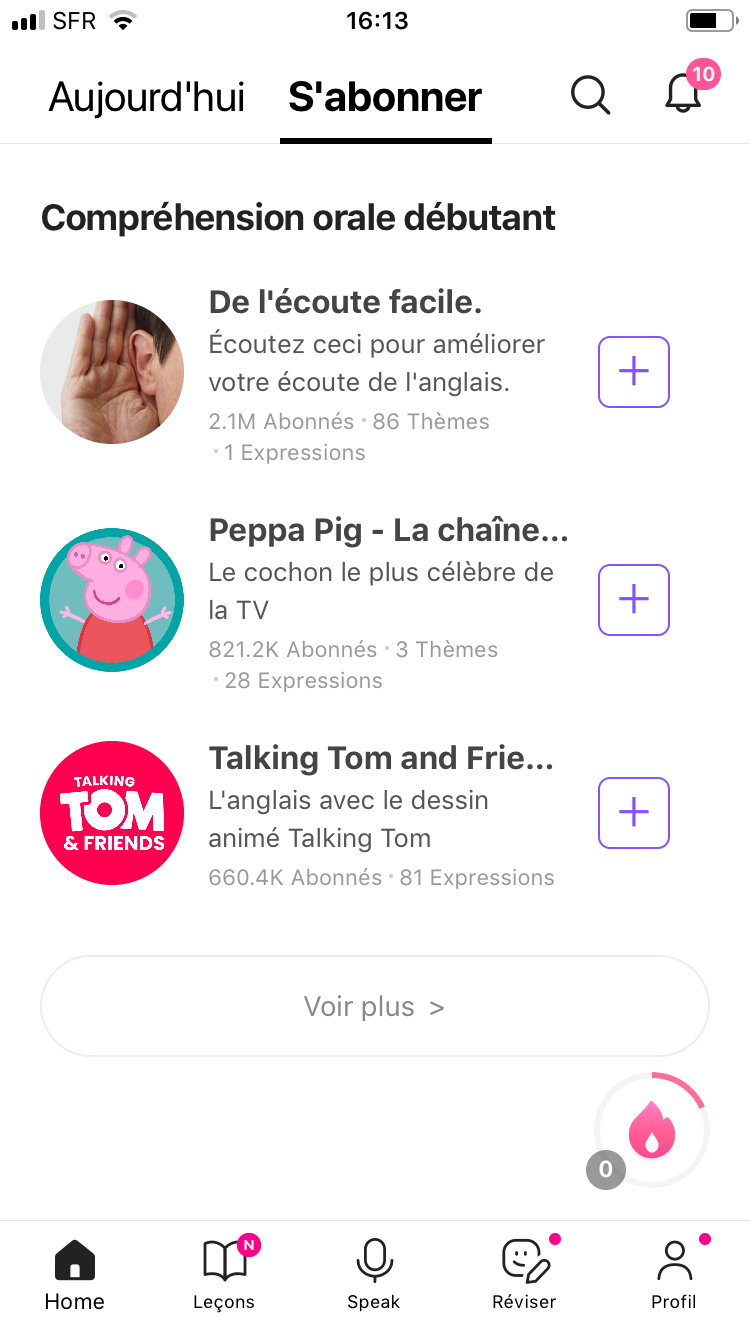Open the Speak tab
The image size is (750, 1334).
(x=374, y=1275)
